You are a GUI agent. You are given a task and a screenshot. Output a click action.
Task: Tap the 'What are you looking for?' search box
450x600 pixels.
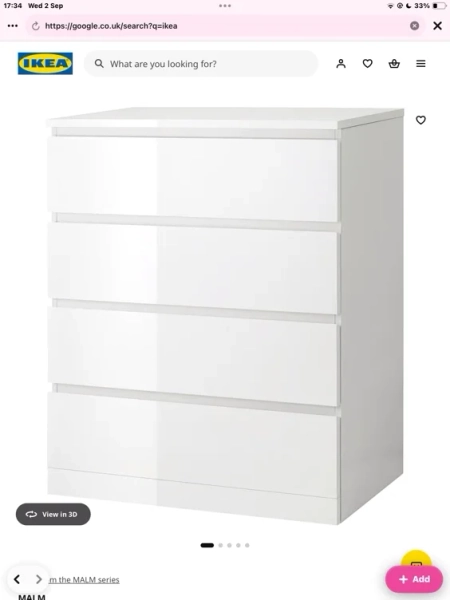pyautogui.click(x=201, y=64)
